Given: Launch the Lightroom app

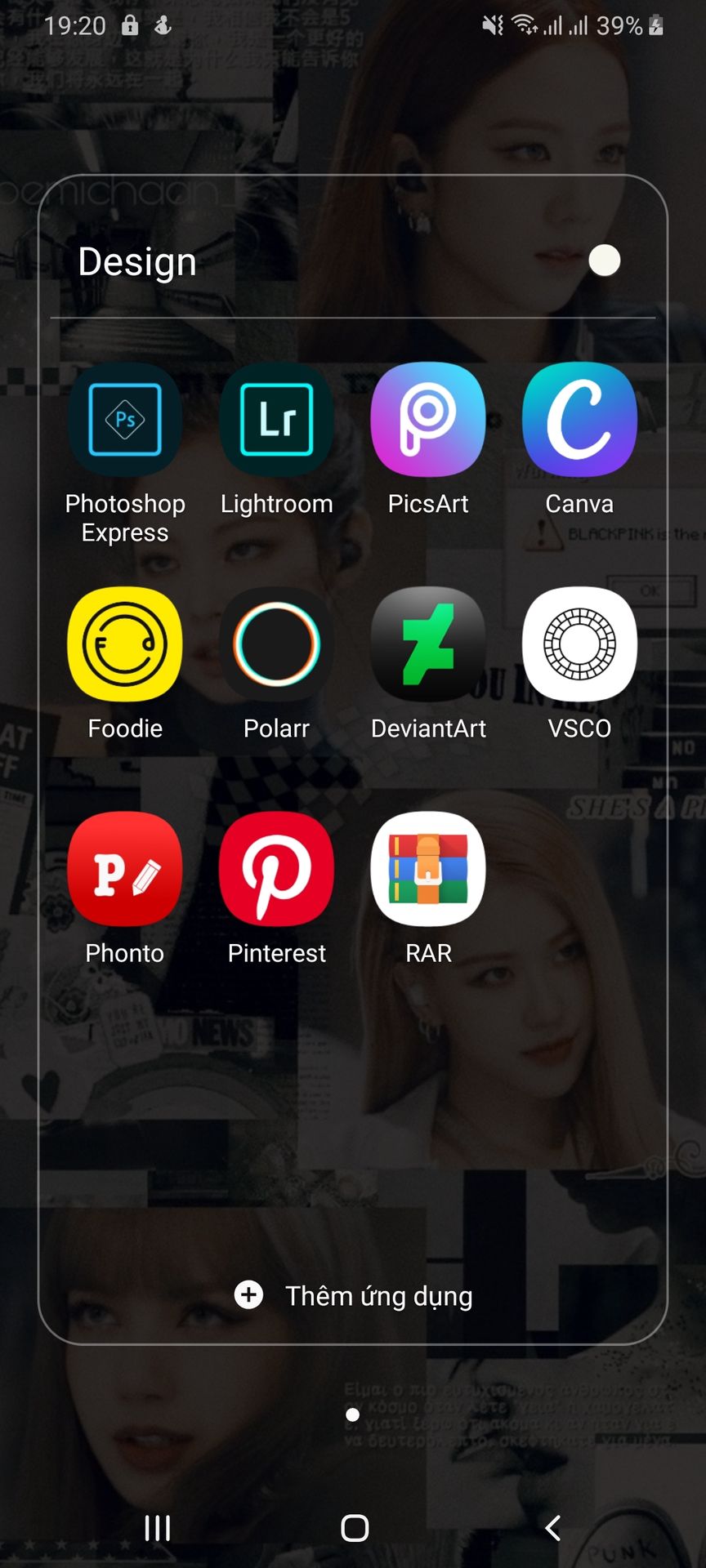Looking at the screenshot, I should tap(276, 420).
